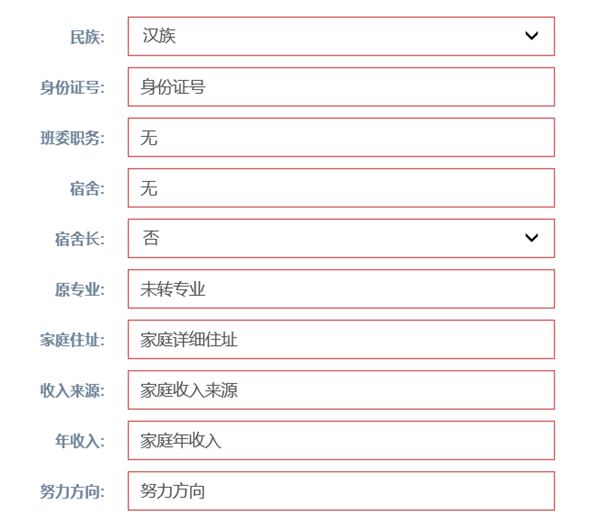Viewport: 600px width, 529px height.
Task: Tap the 家庭住址 address field
Action: coord(340,340)
